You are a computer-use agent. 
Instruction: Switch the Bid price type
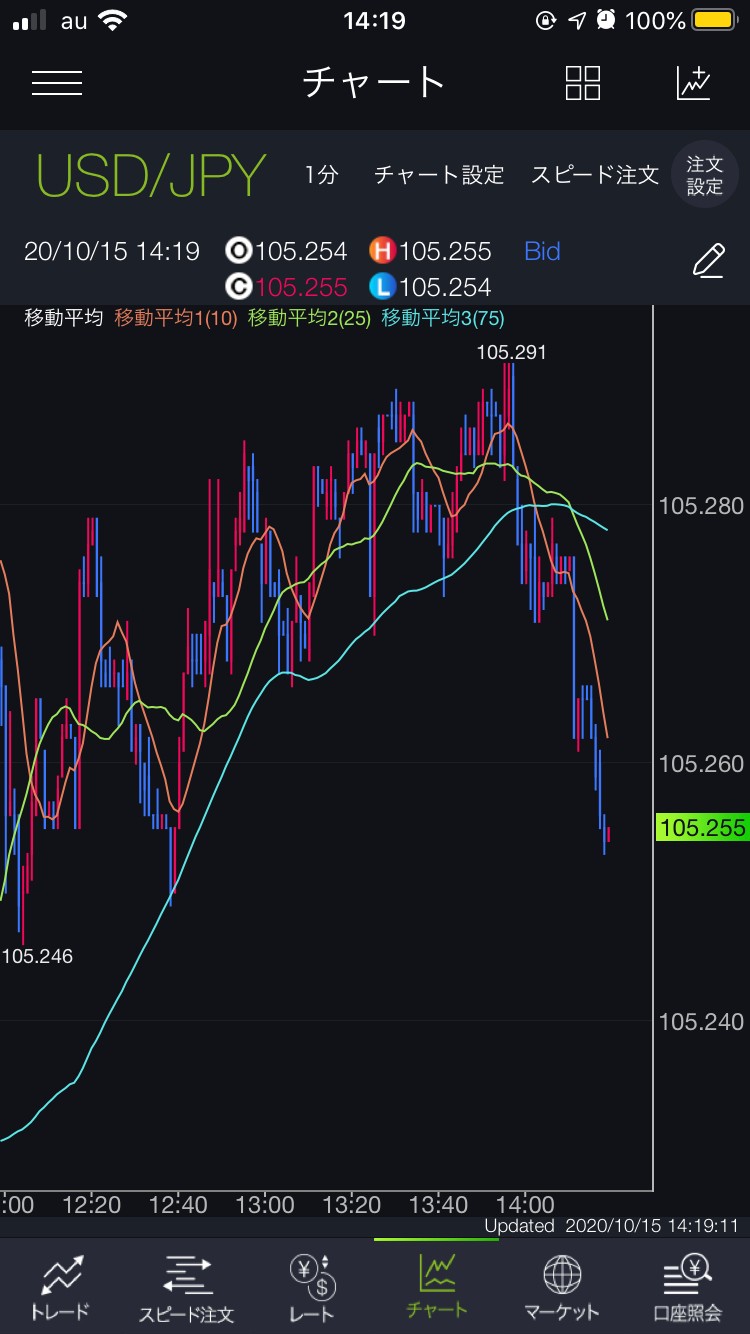click(x=542, y=251)
